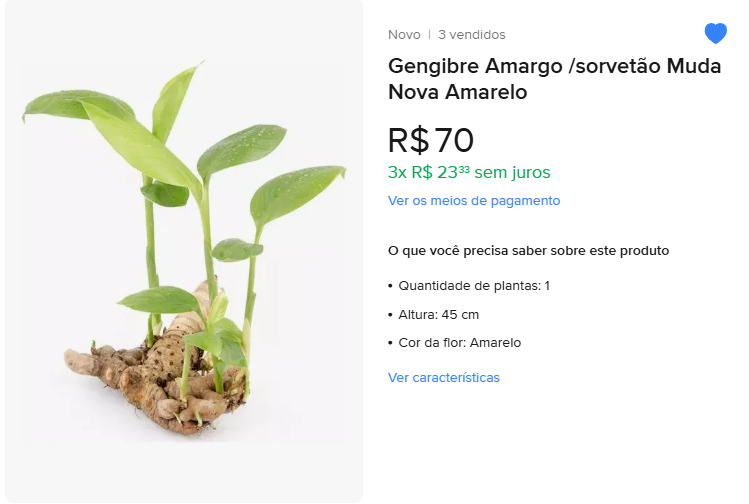This screenshot has height=504, width=749.
Task: Open the Ver os meios de pagamento link
Action: (x=474, y=201)
